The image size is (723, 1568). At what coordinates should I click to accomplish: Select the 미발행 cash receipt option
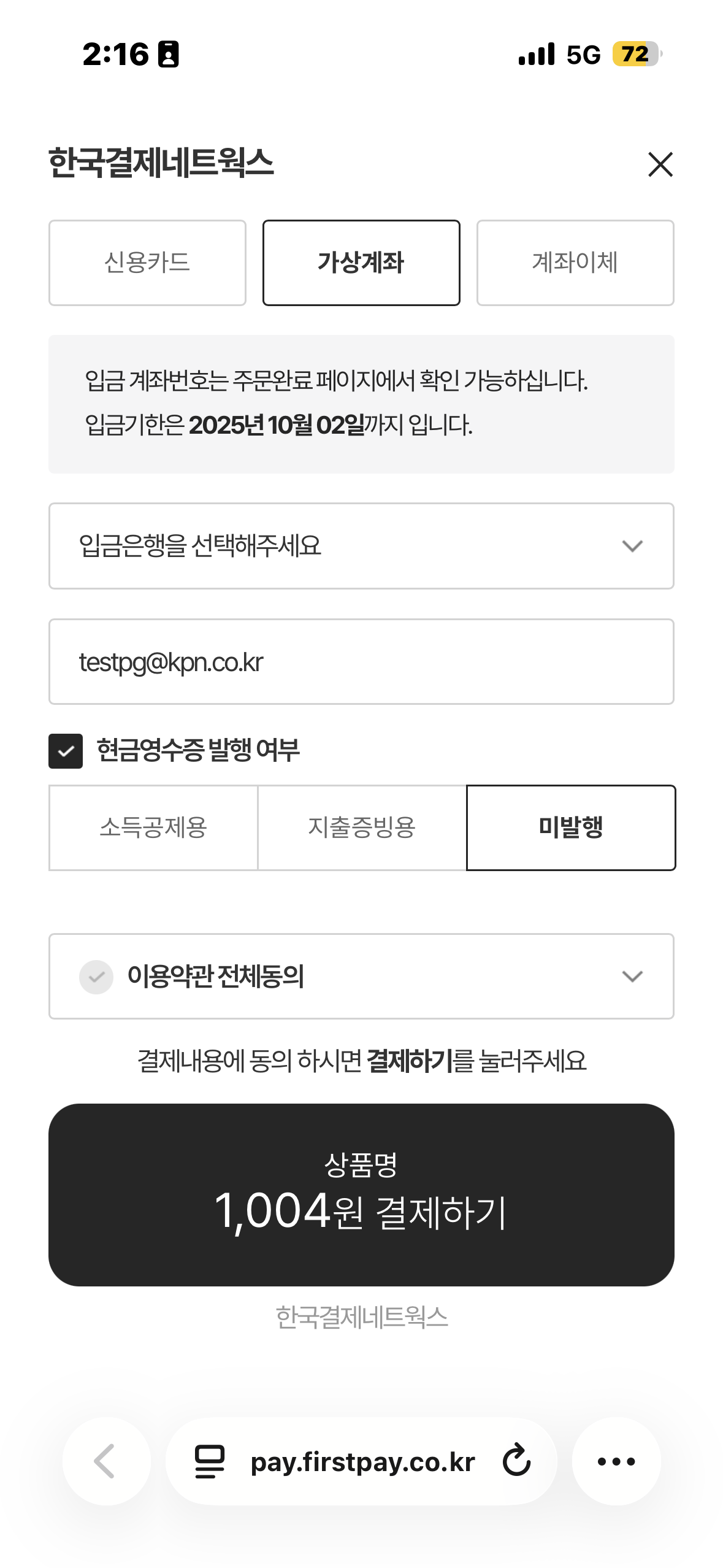[570, 828]
